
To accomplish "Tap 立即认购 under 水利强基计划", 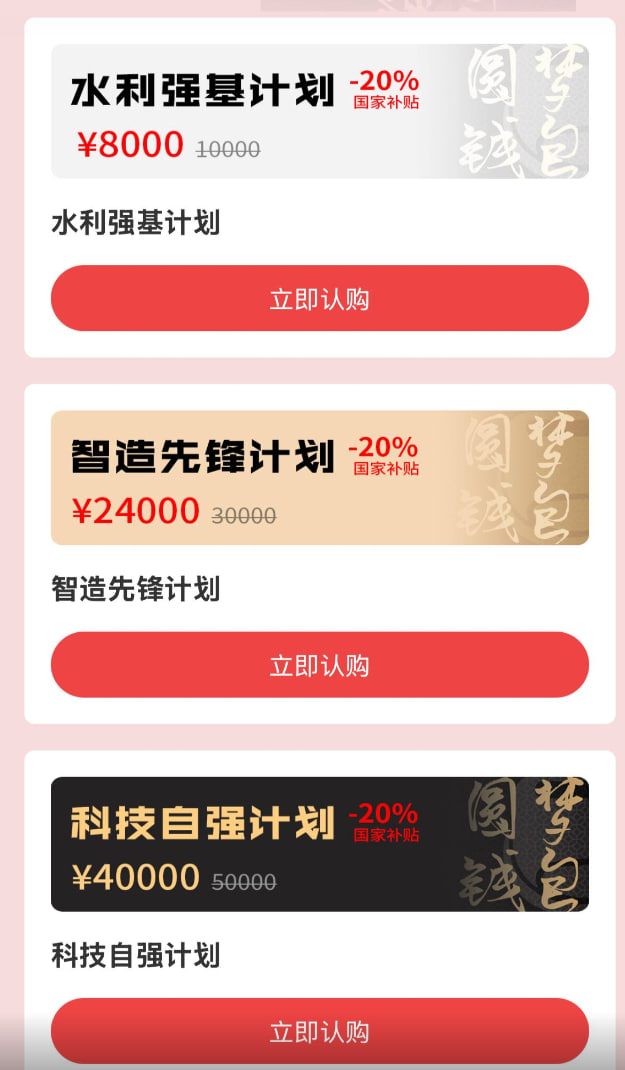I will [319, 298].
